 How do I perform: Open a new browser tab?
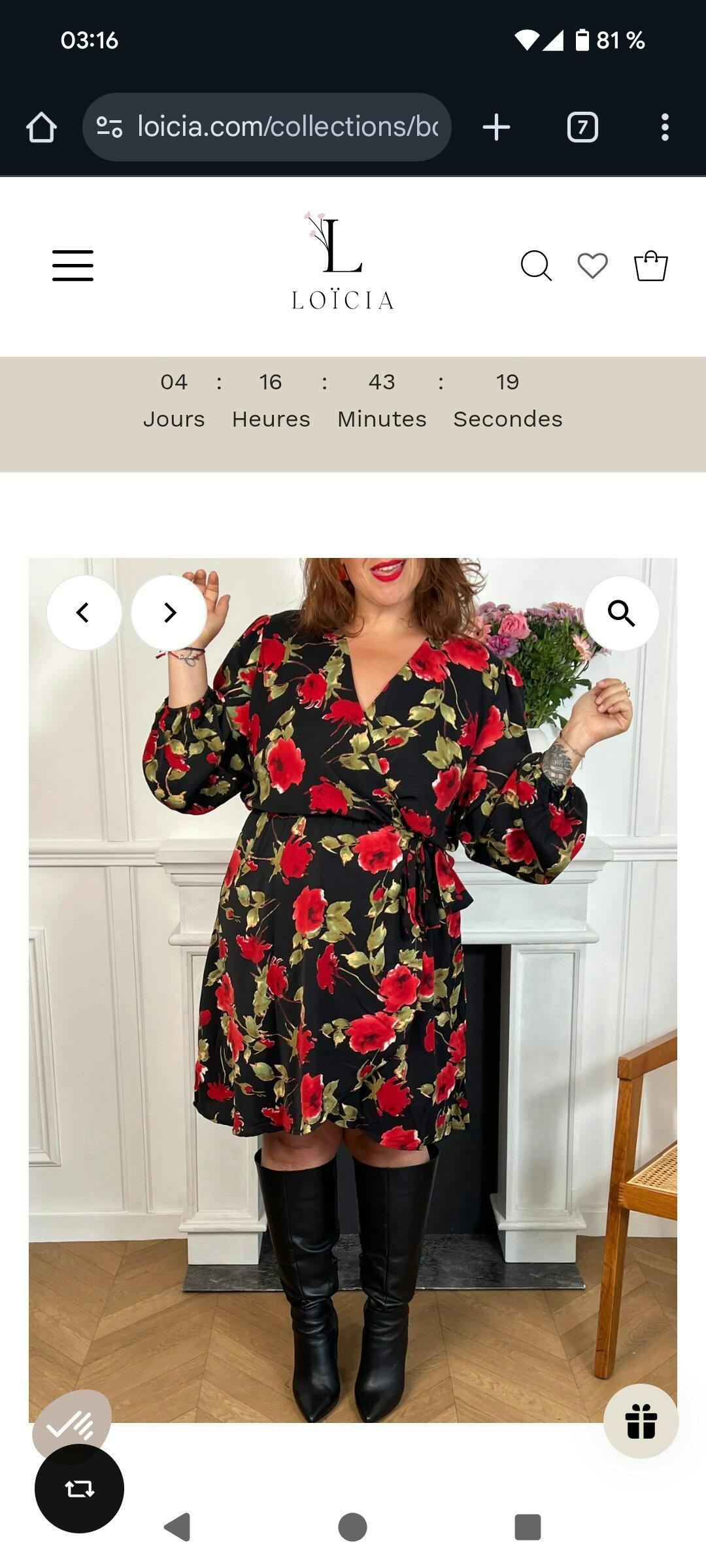coord(496,127)
